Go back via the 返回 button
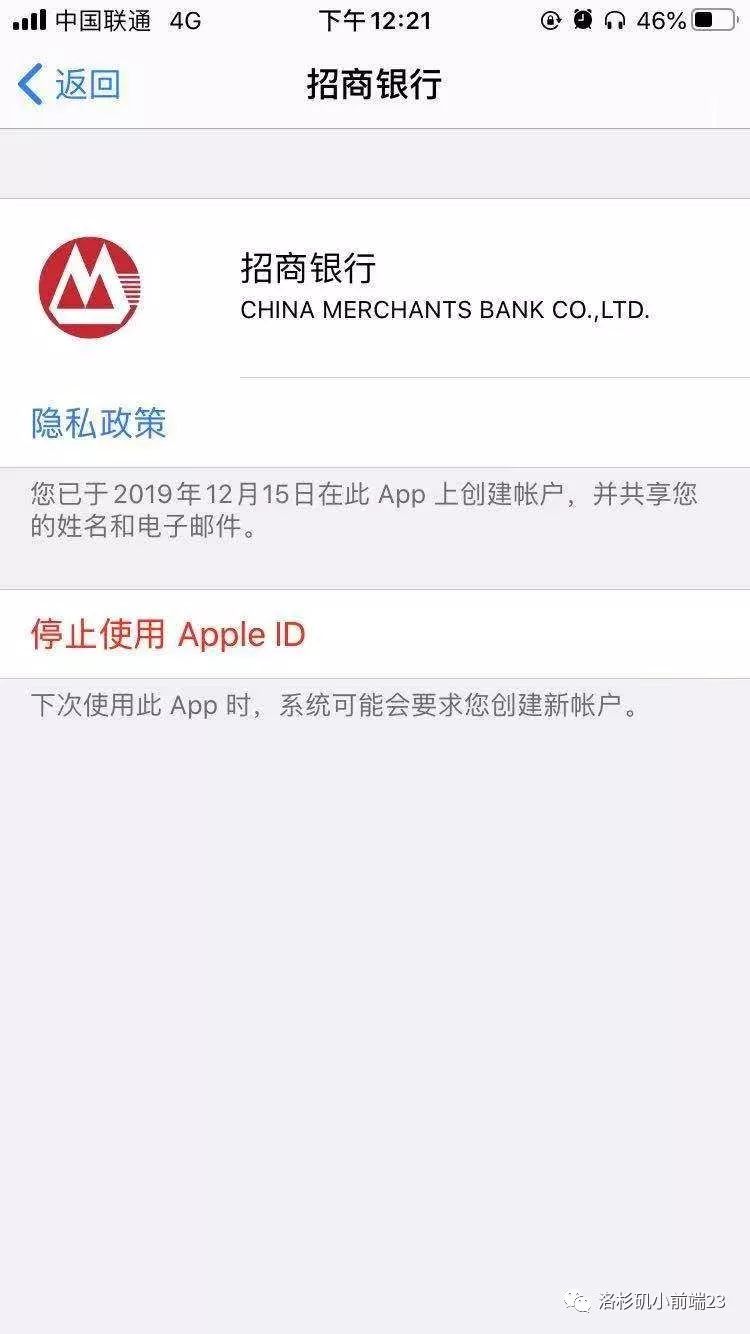Screen dimensions: 750x1334 [70, 85]
